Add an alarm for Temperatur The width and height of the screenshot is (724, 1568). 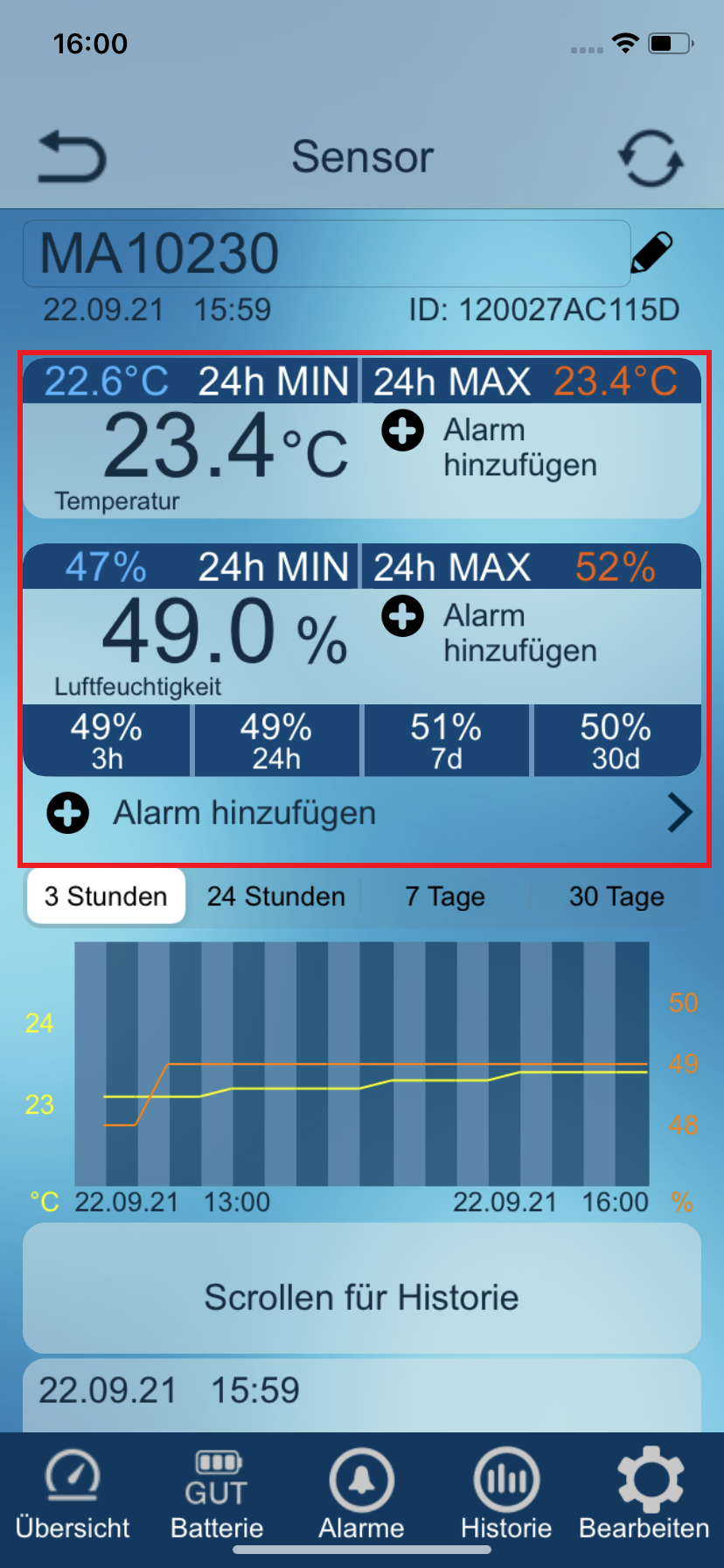[x=403, y=431]
